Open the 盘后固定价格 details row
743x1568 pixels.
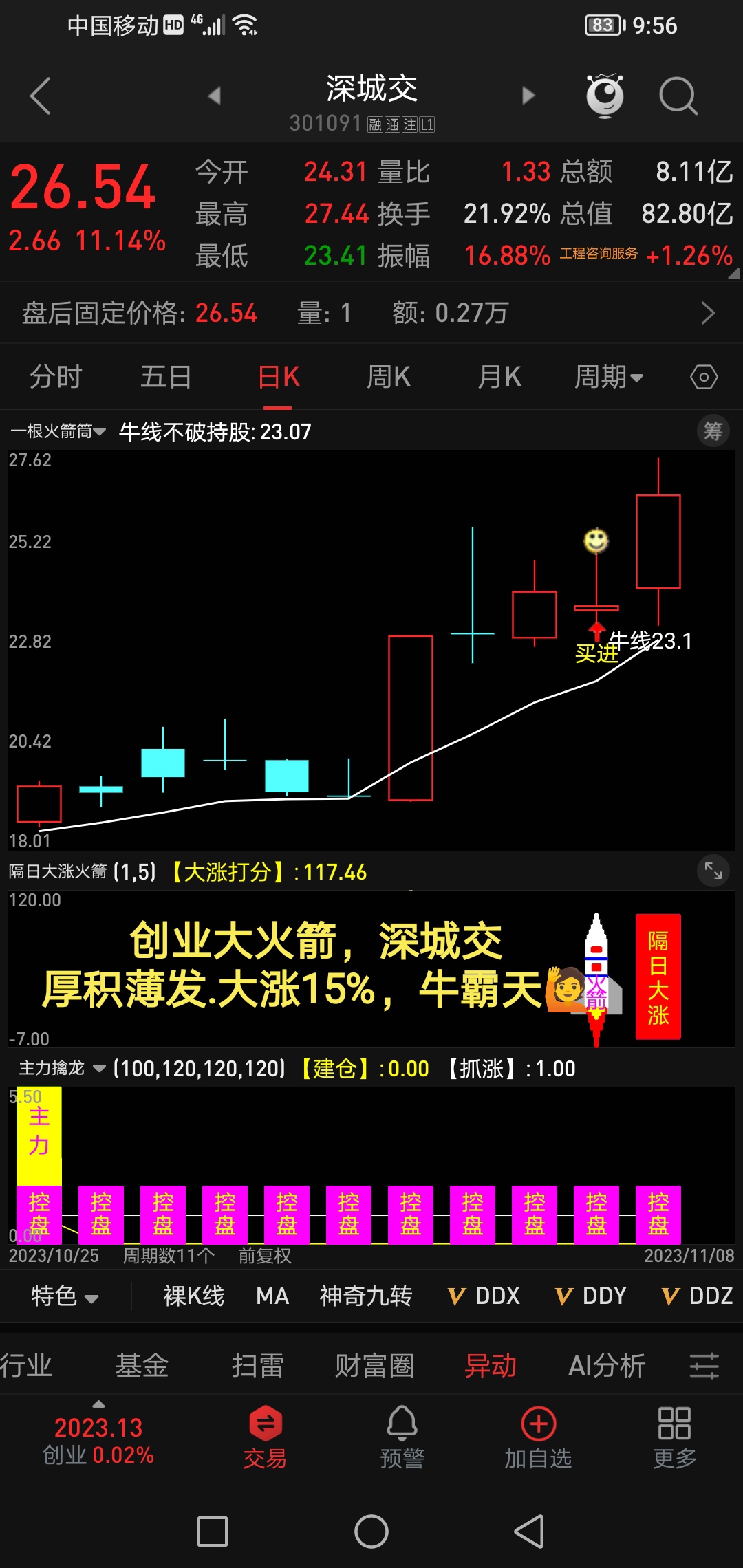click(371, 313)
